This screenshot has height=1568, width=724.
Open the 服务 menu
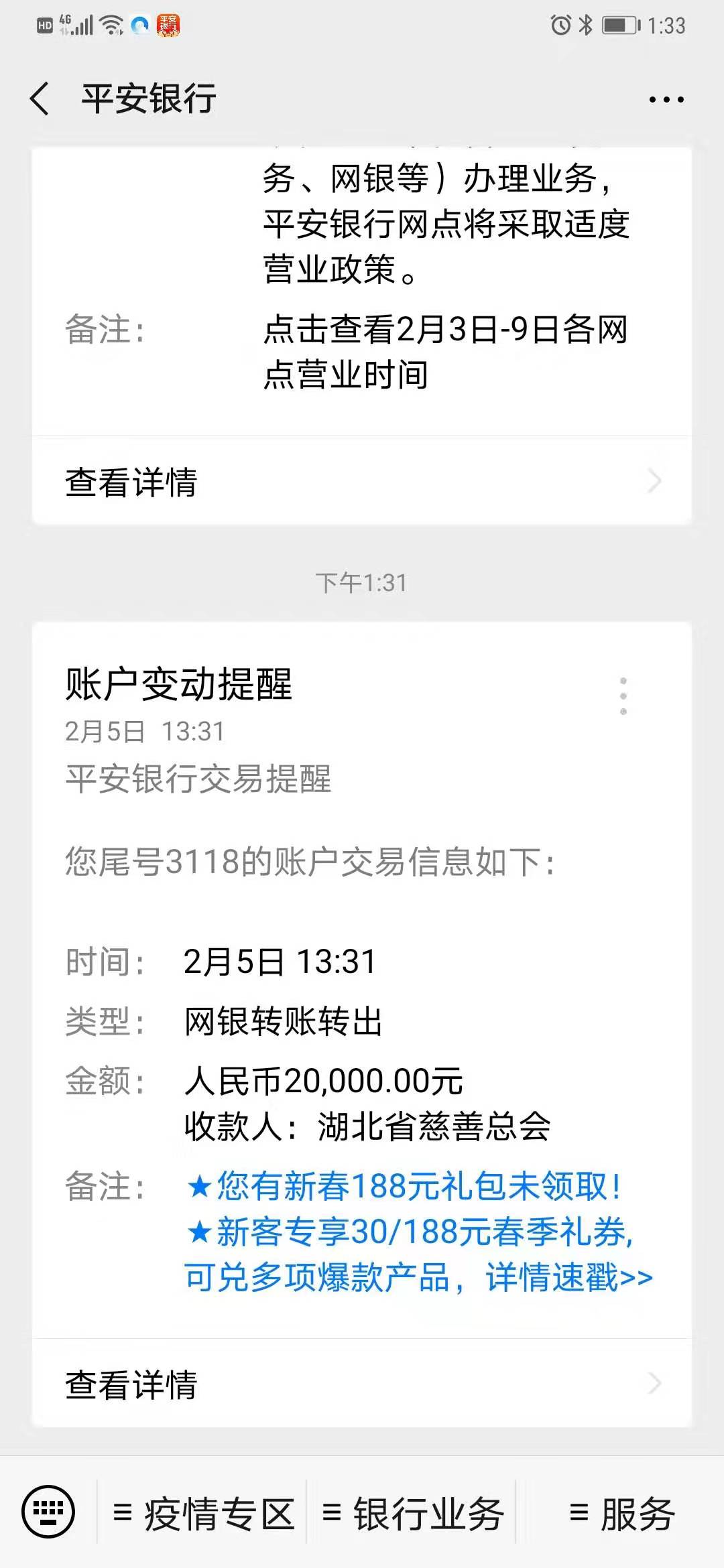[621, 1513]
